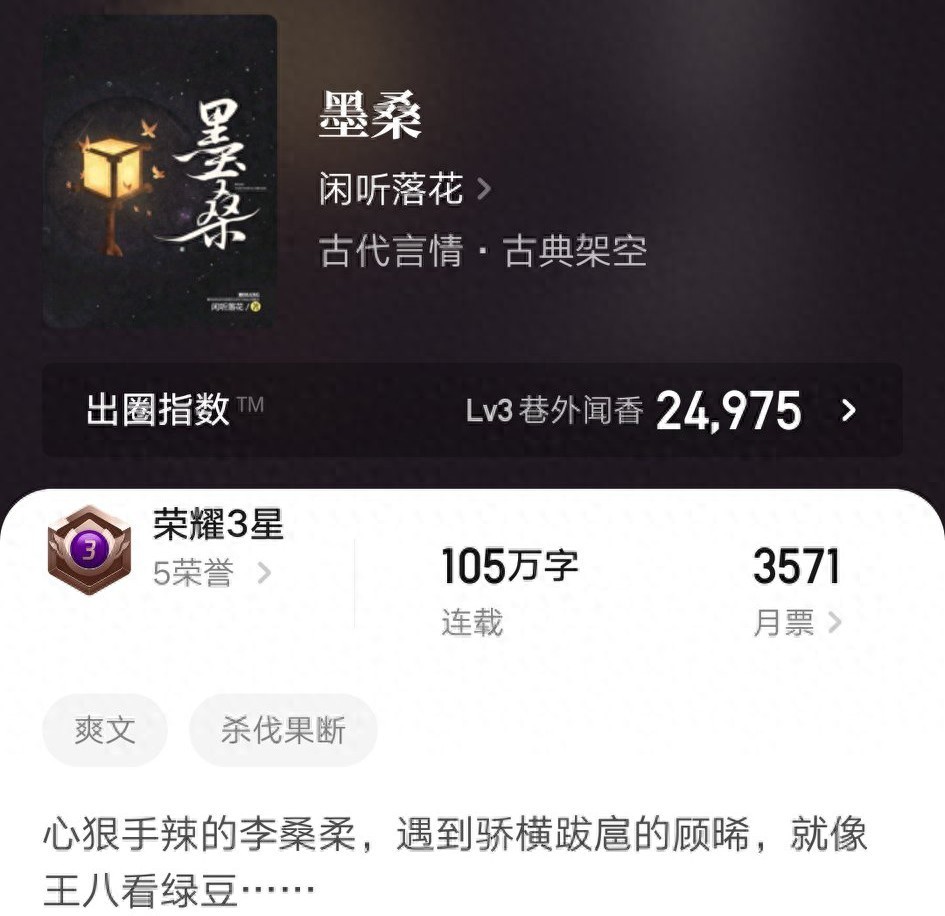
Task: Open the 月票 monthly tickets page
Action: click(x=796, y=623)
